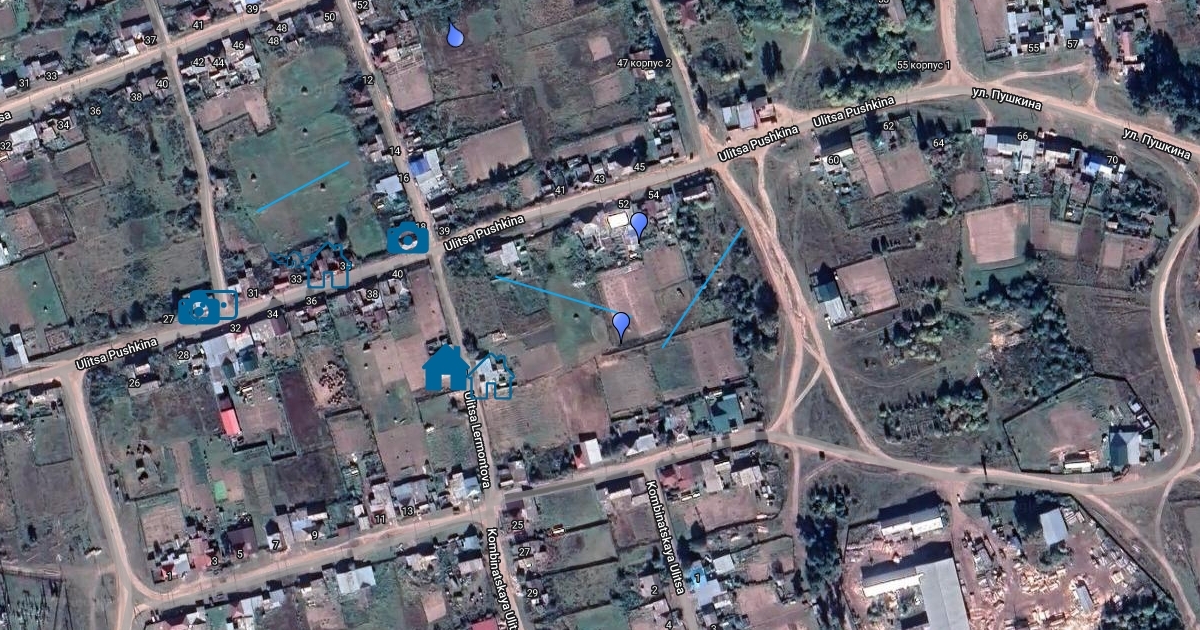
Task: Select the drop pin where the blue lines meet
Action: click(x=621, y=324)
